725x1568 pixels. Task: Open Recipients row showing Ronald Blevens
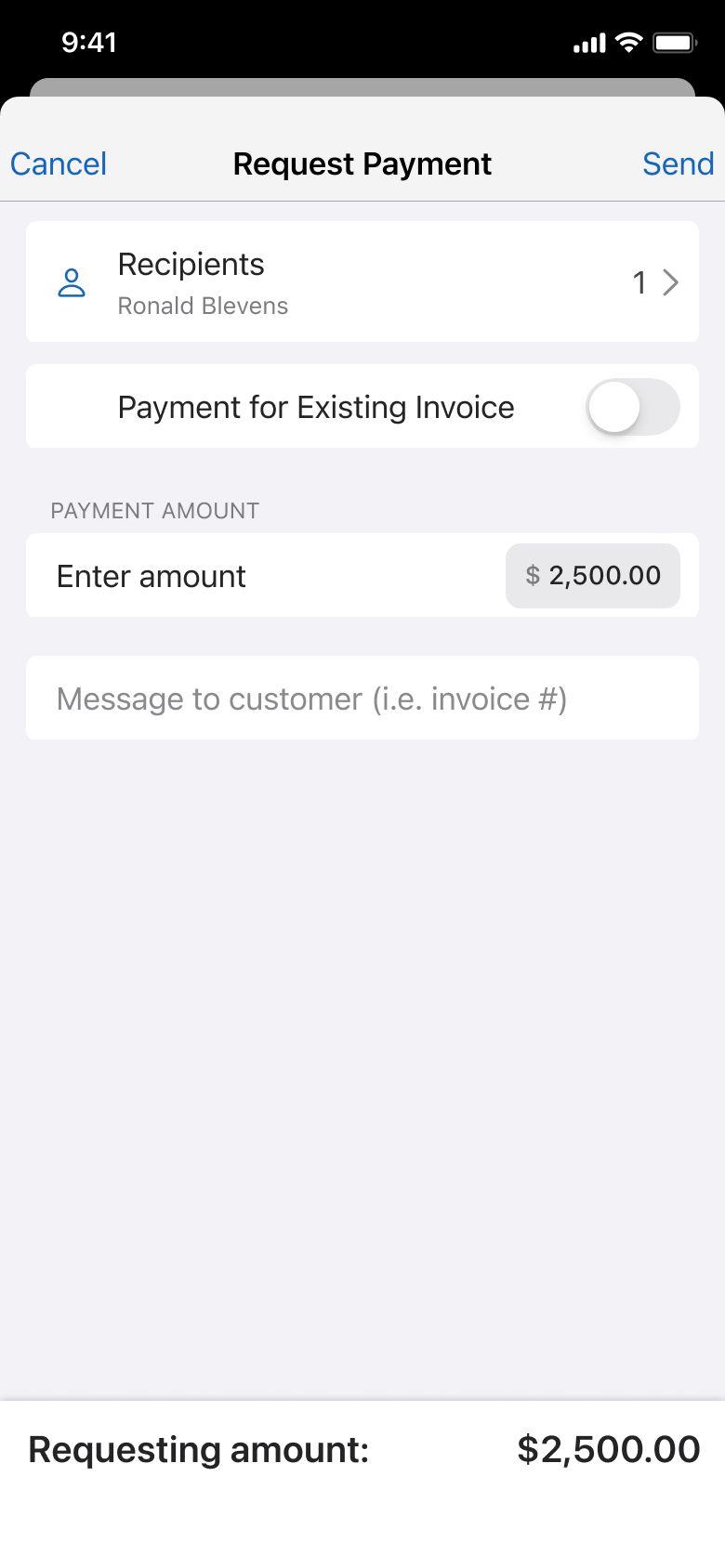pyautogui.click(x=362, y=282)
